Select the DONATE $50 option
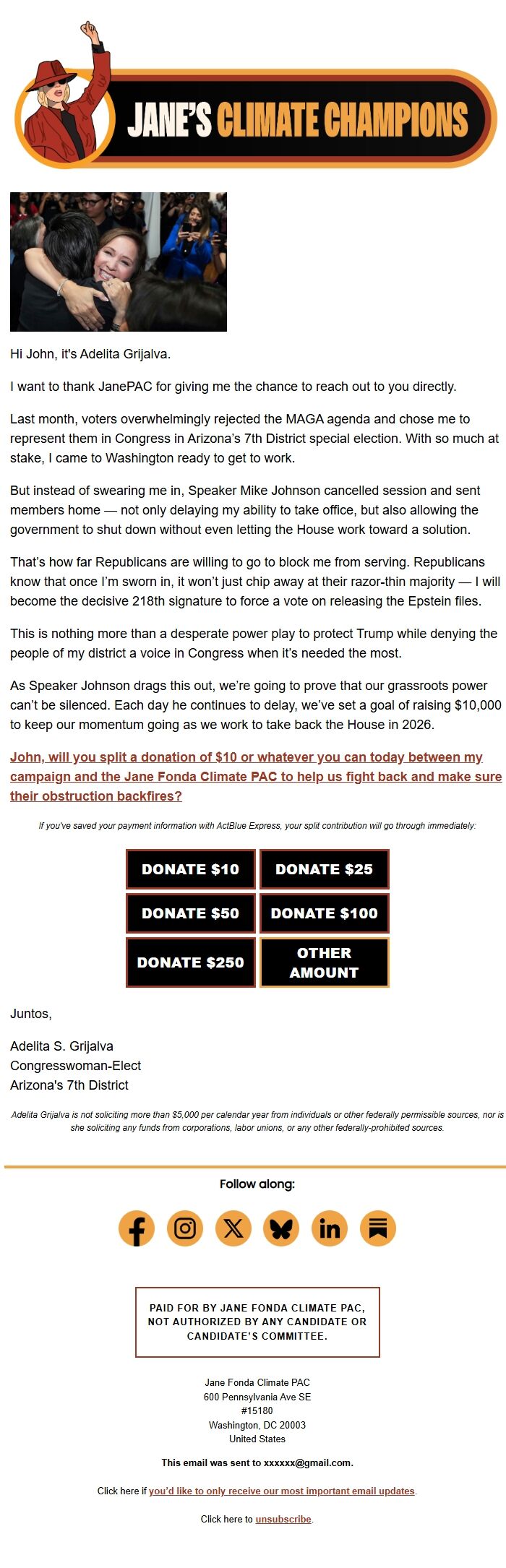 pos(191,913)
